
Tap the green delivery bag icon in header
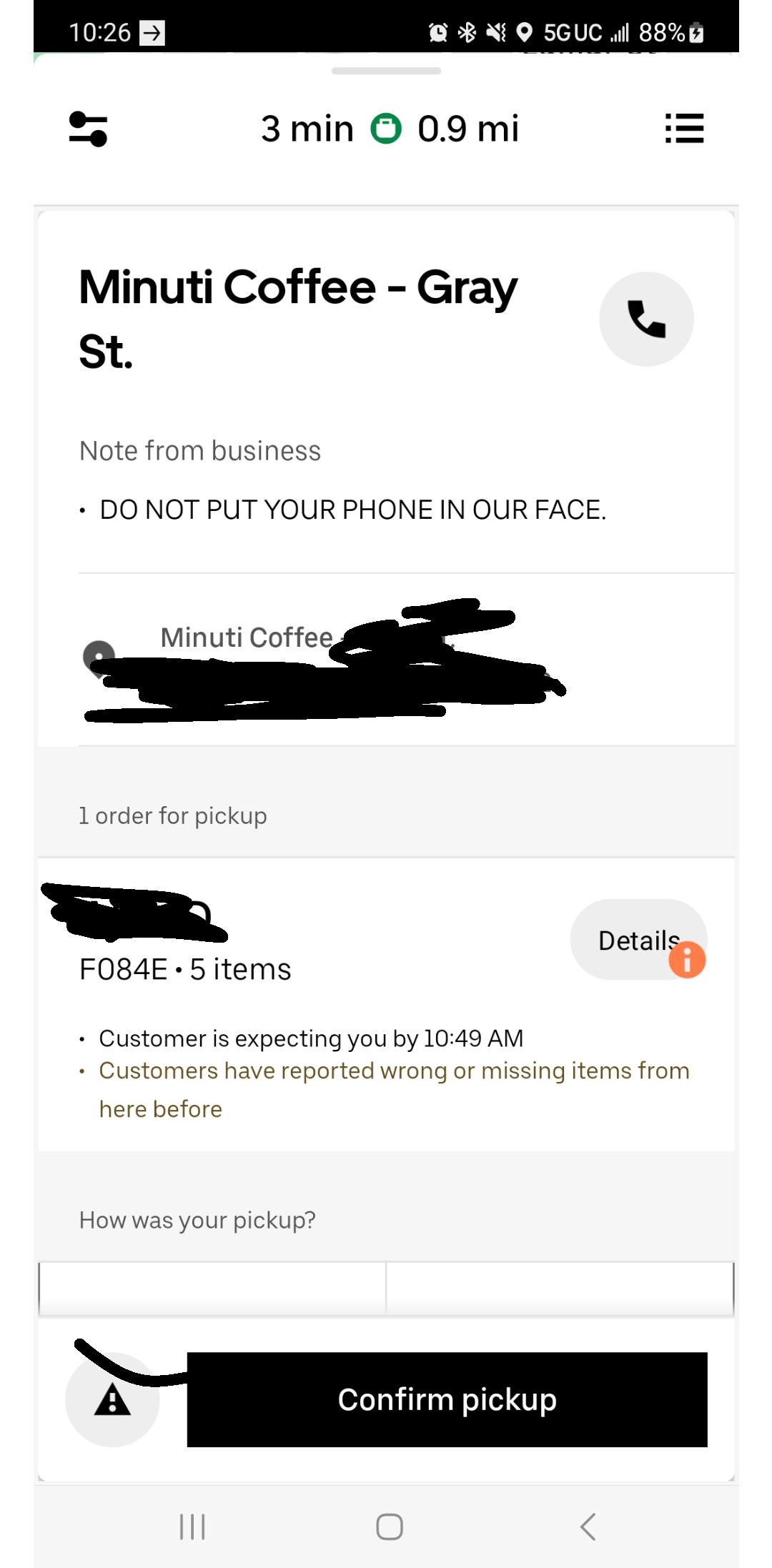click(x=387, y=129)
